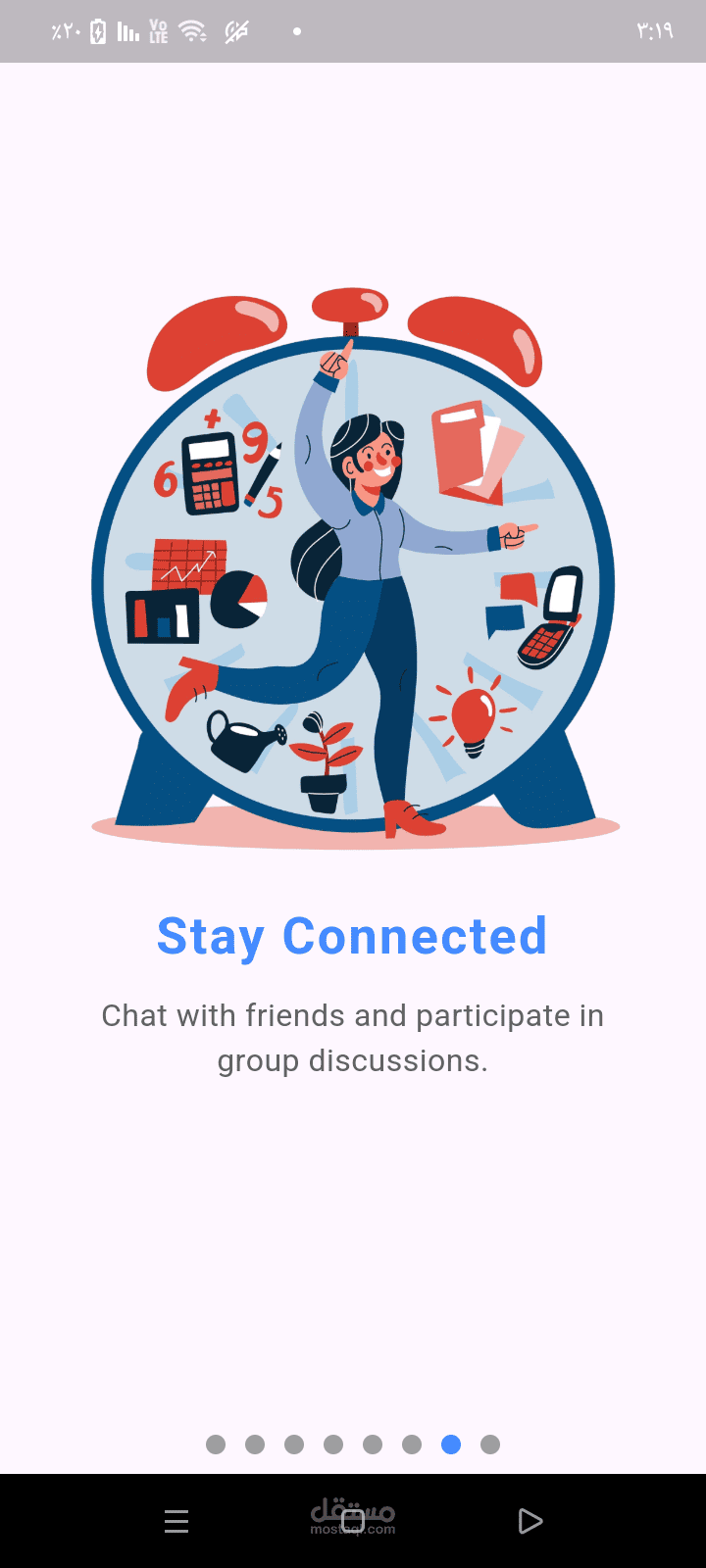Tap the highlighted blue page indicator dot
This screenshot has width=706, height=1568.
[451, 1445]
